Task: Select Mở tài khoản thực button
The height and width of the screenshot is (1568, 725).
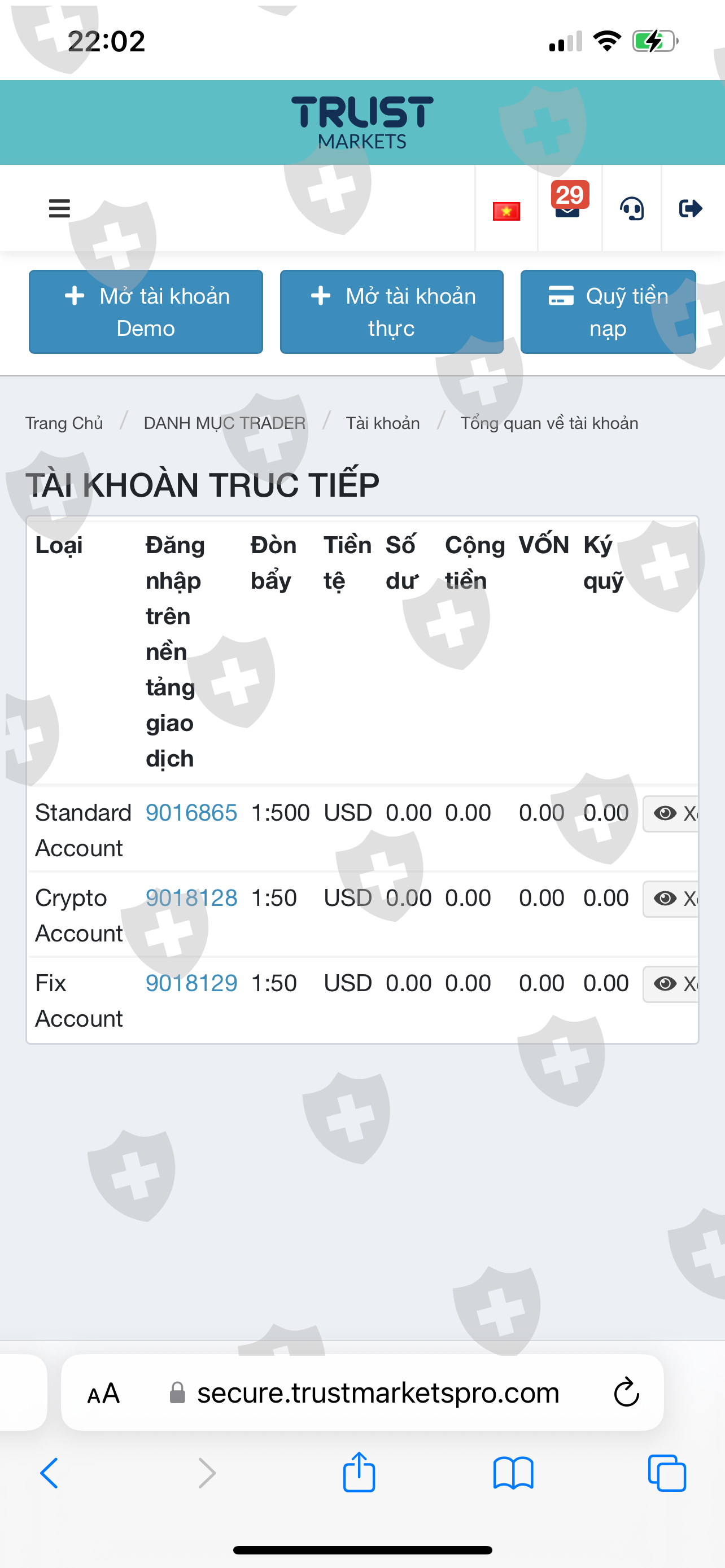Action: coord(391,312)
